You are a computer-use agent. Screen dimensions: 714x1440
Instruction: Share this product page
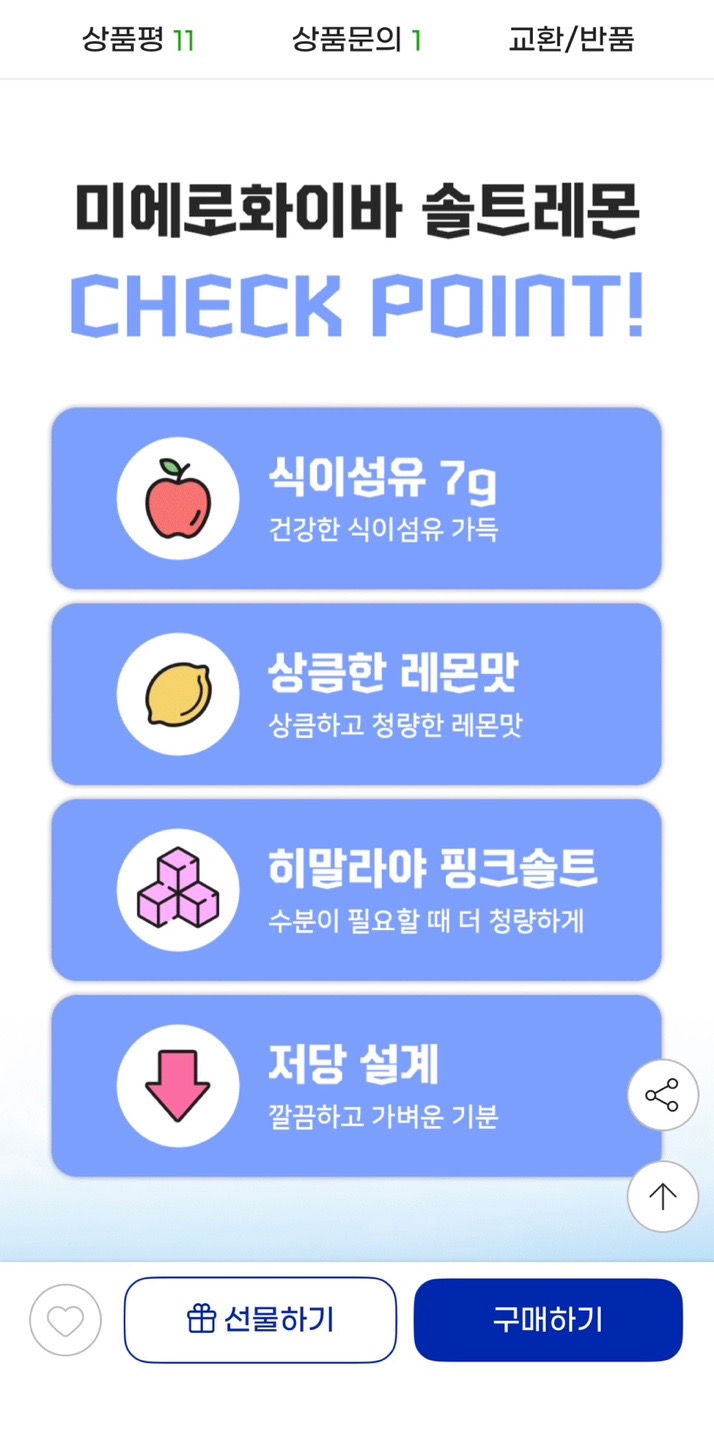pyautogui.click(x=662, y=1095)
